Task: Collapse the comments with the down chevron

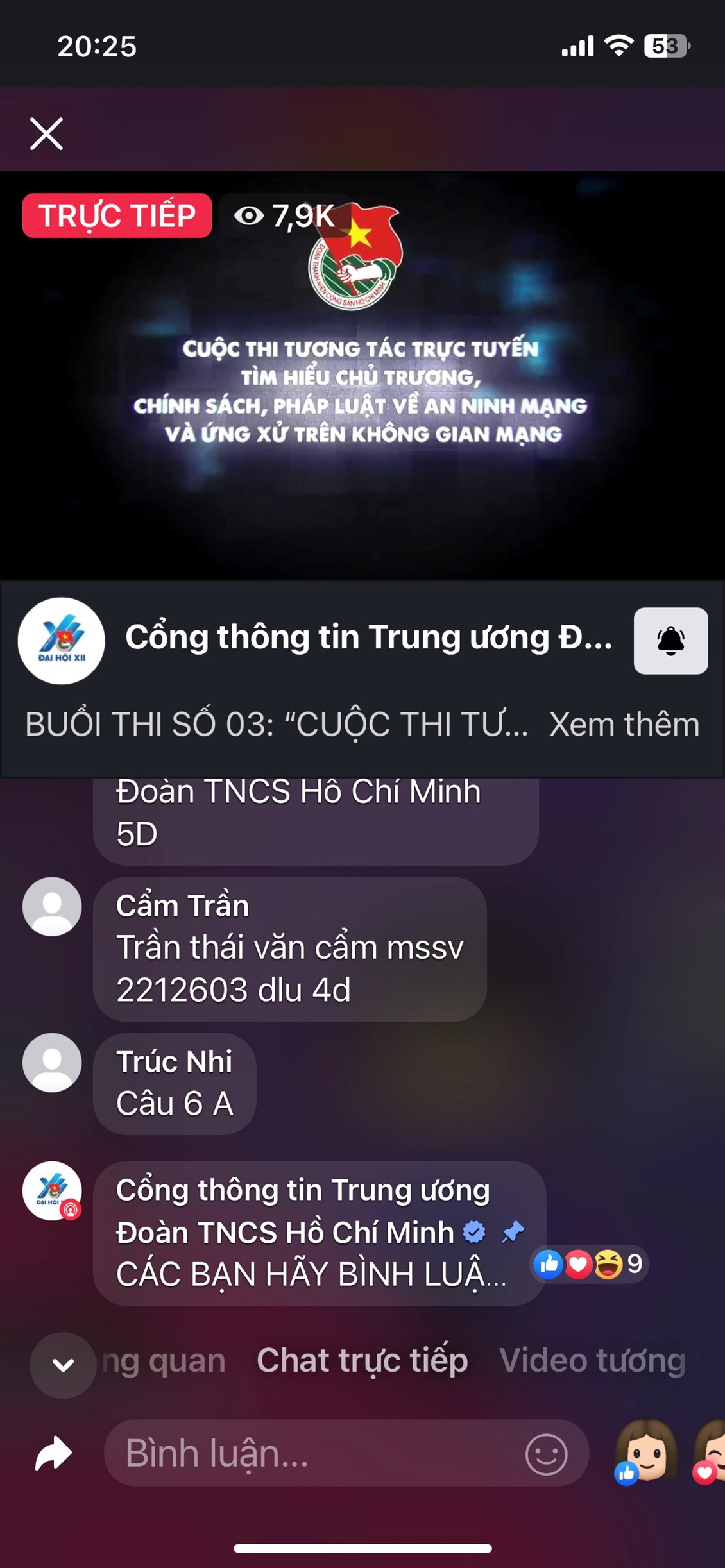Action: (63, 1365)
